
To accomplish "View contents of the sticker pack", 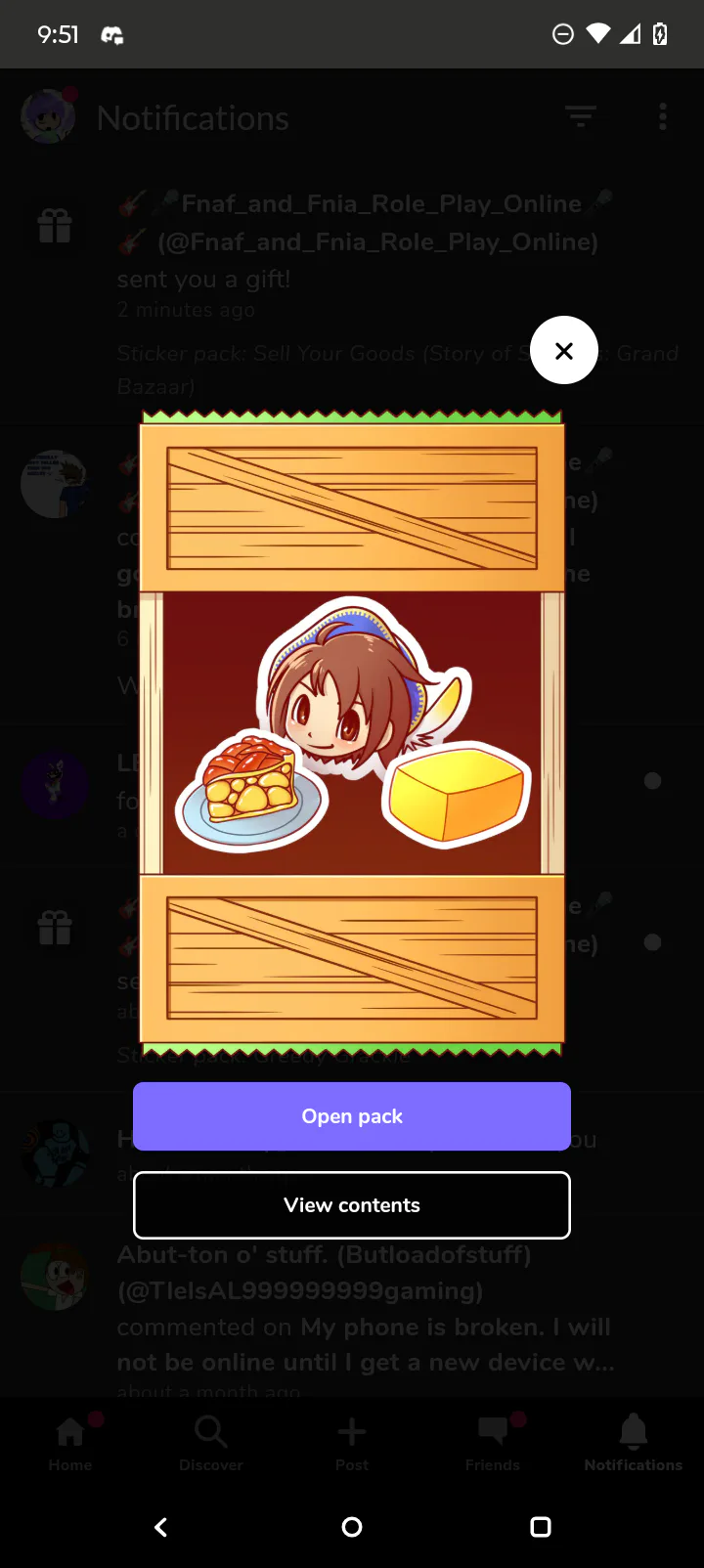I will (352, 1205).
